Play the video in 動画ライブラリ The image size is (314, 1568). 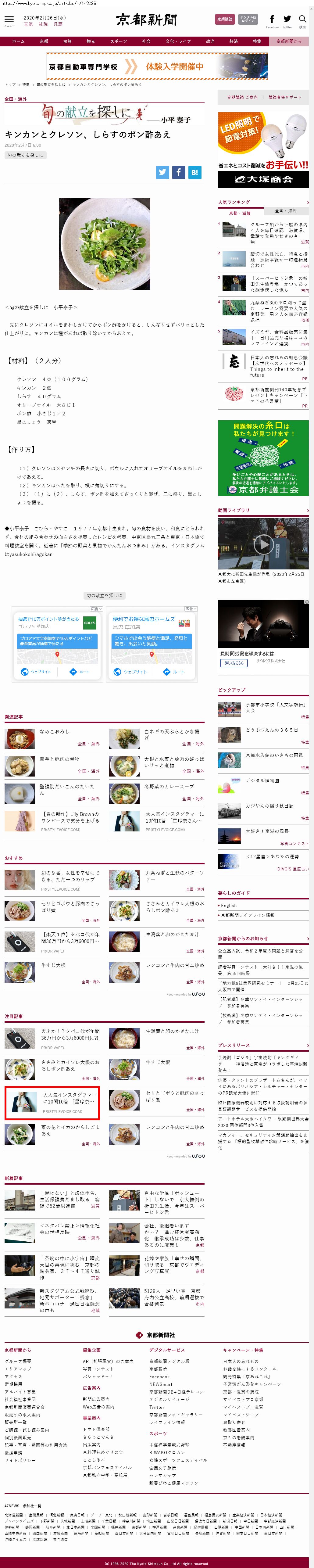coord(263,544)
